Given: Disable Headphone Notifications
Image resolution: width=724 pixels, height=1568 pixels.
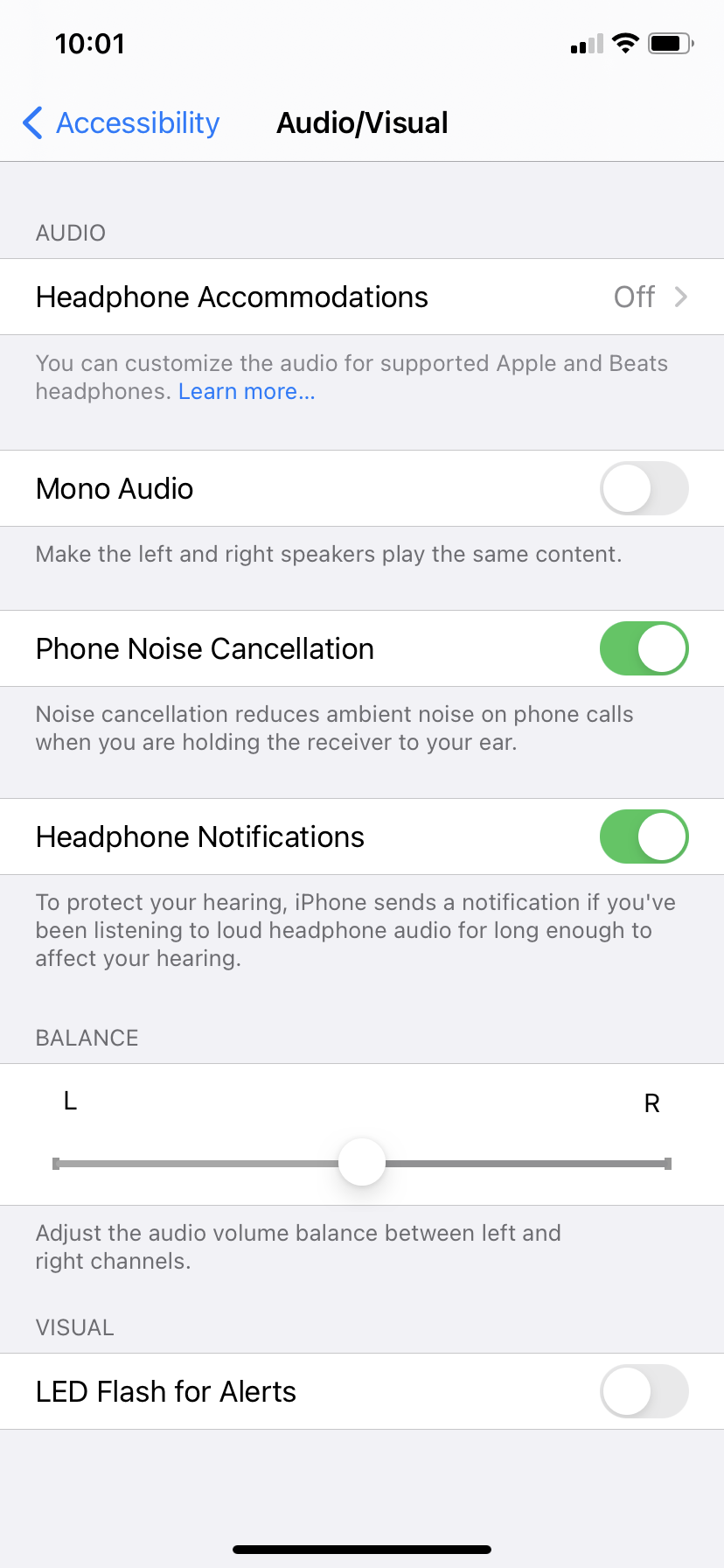Looking at the screenshot, I should click(x=644, y=836).
